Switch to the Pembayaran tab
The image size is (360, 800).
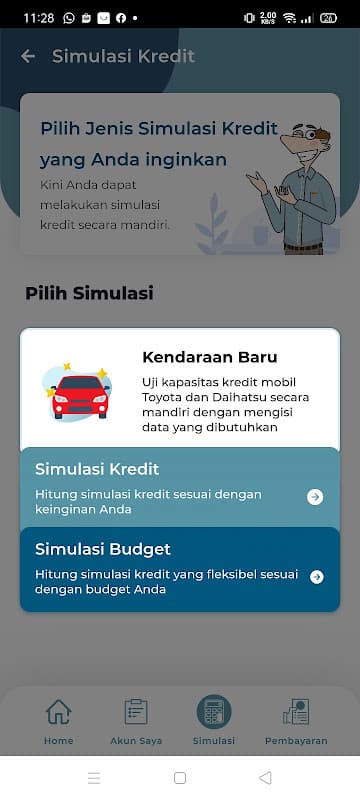[296, 721]
